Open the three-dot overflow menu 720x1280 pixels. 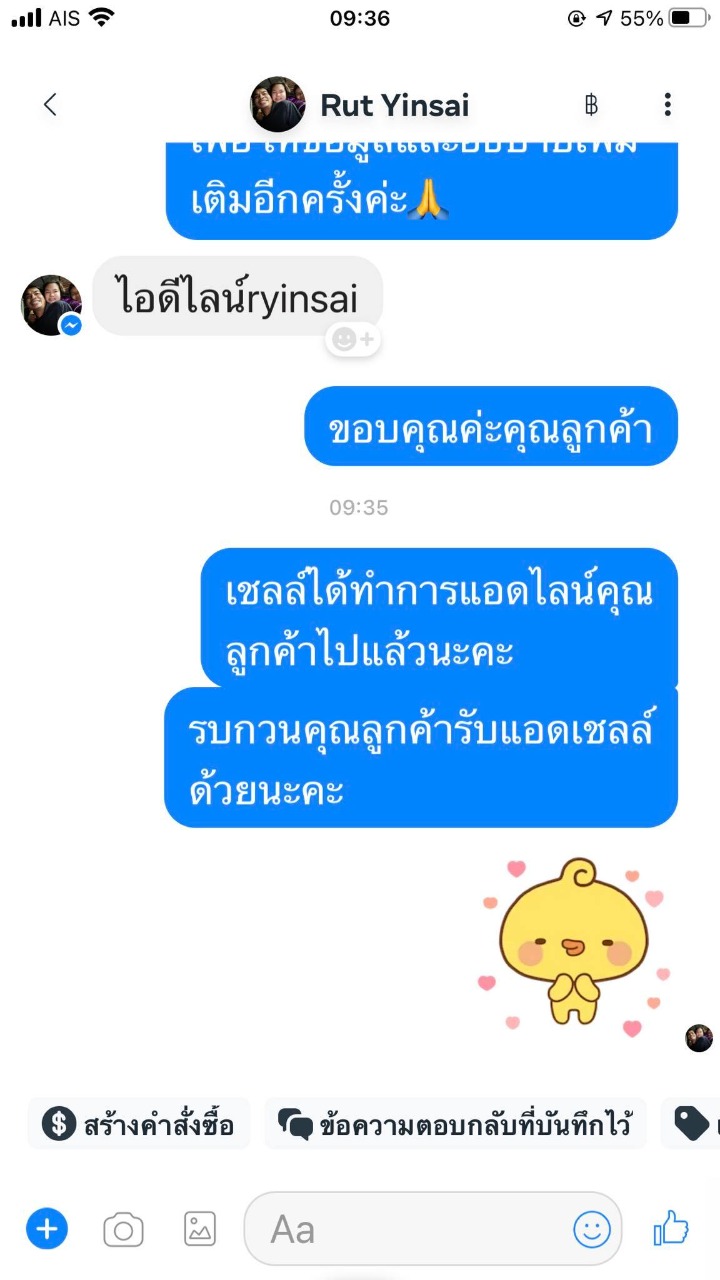point(667,104)
